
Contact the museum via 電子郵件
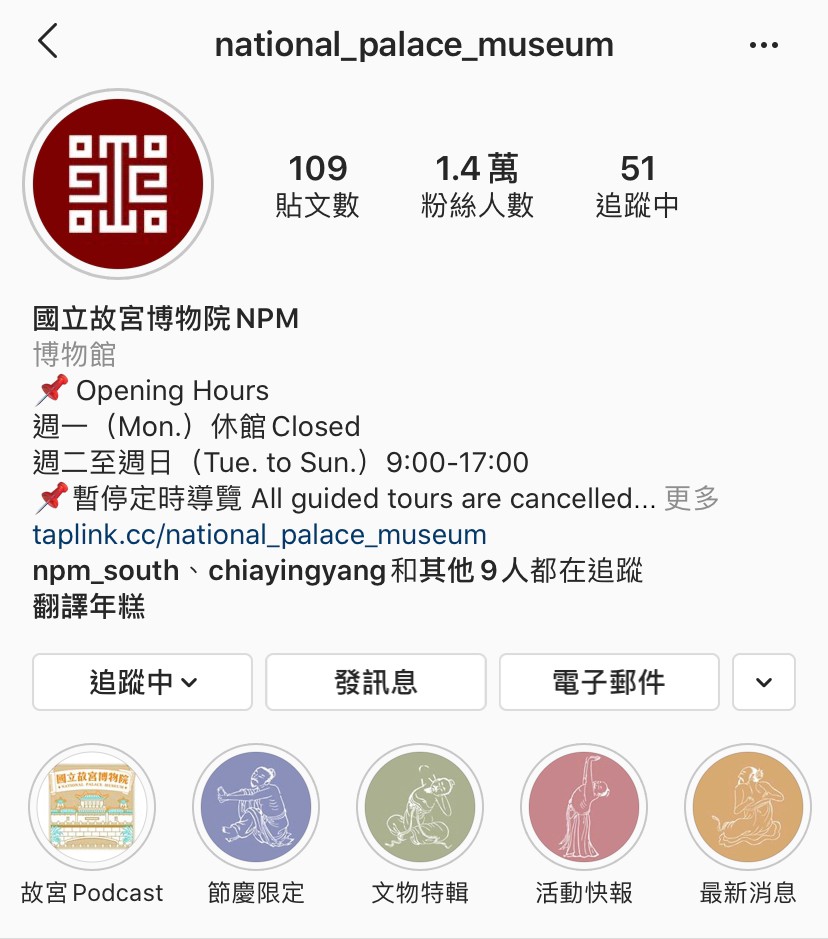pyautogui.click(x=609, y=682)
